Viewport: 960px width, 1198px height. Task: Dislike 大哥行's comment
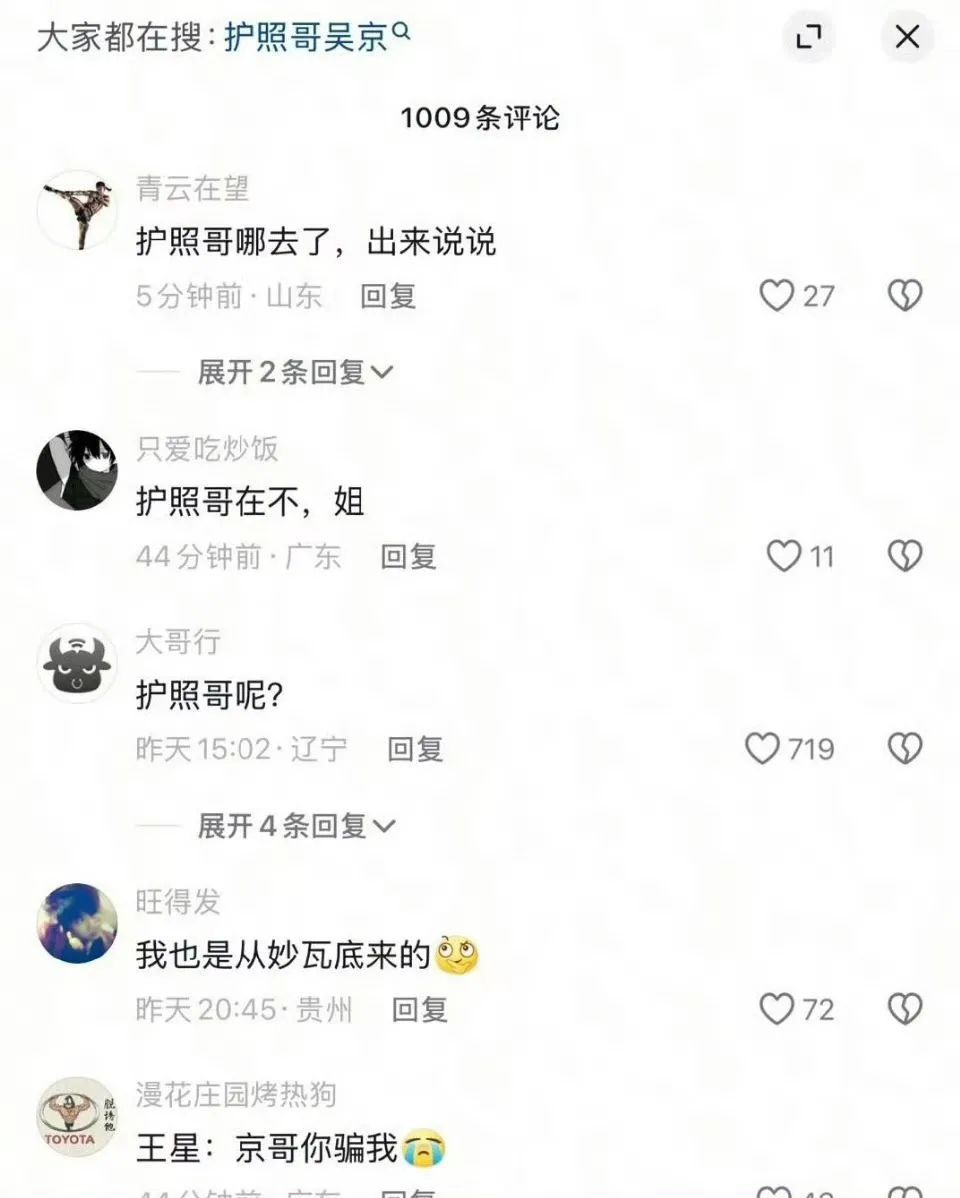pyautogui.click(x=905, y=748)
